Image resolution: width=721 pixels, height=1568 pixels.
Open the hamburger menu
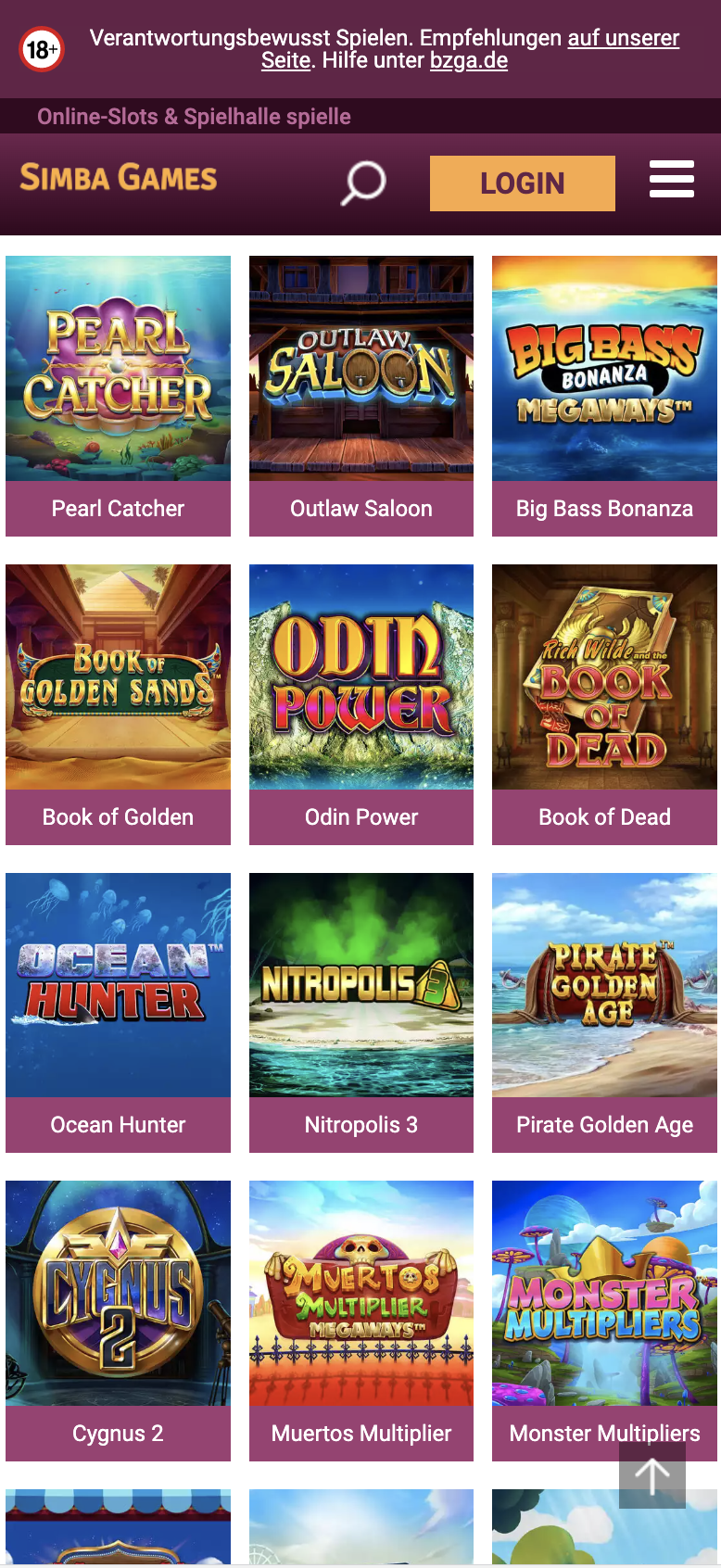coord(672,179)
